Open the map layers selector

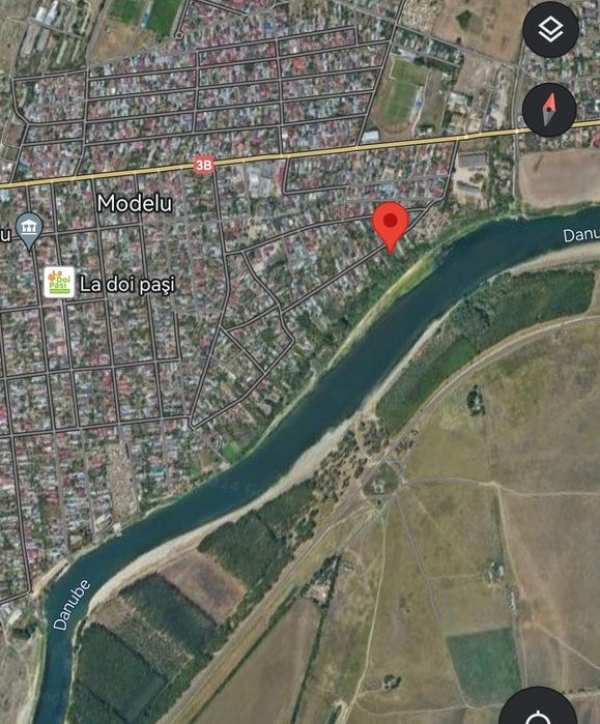pos(549,32)
